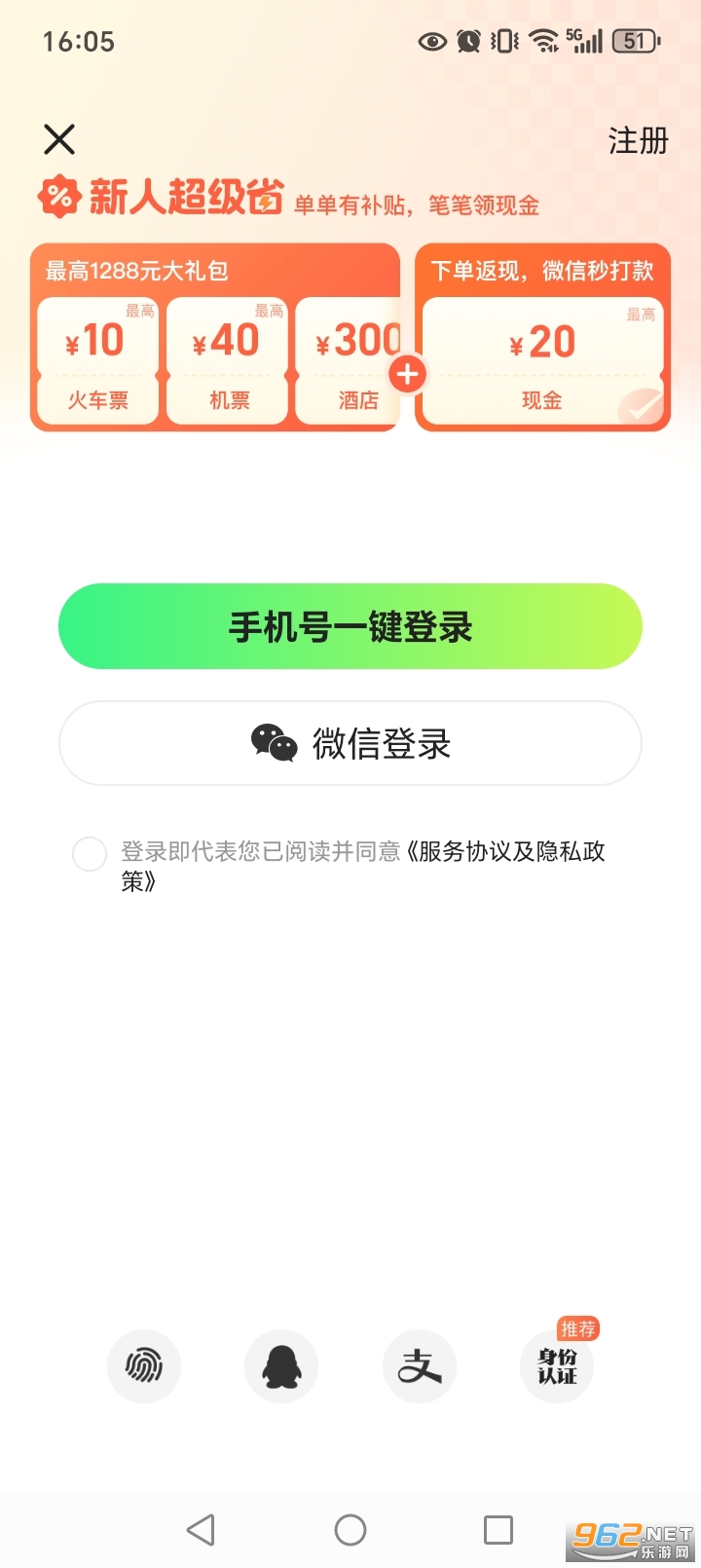Tap the ¥300 酒店 coupon card
701x1568 pixels.
[x=352, y=360]
